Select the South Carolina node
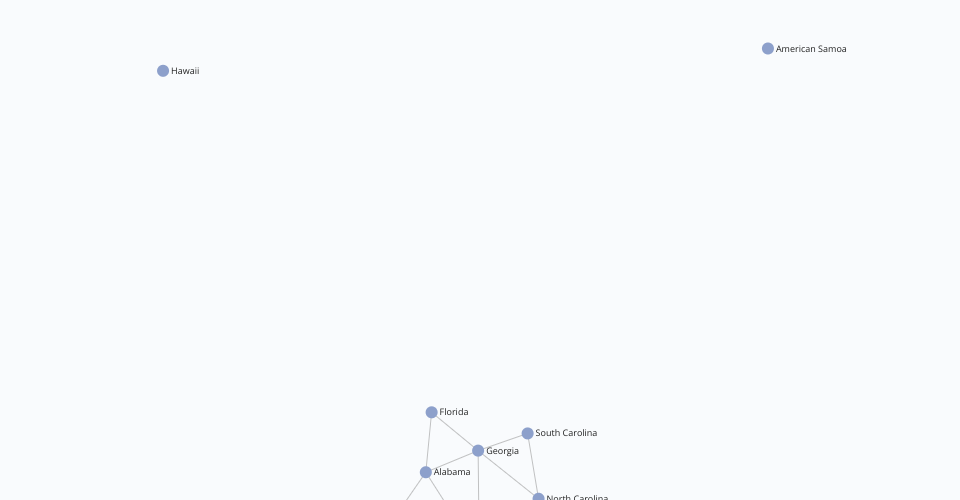This screenshot has width=960, height=500. click(x=527, y=433)
